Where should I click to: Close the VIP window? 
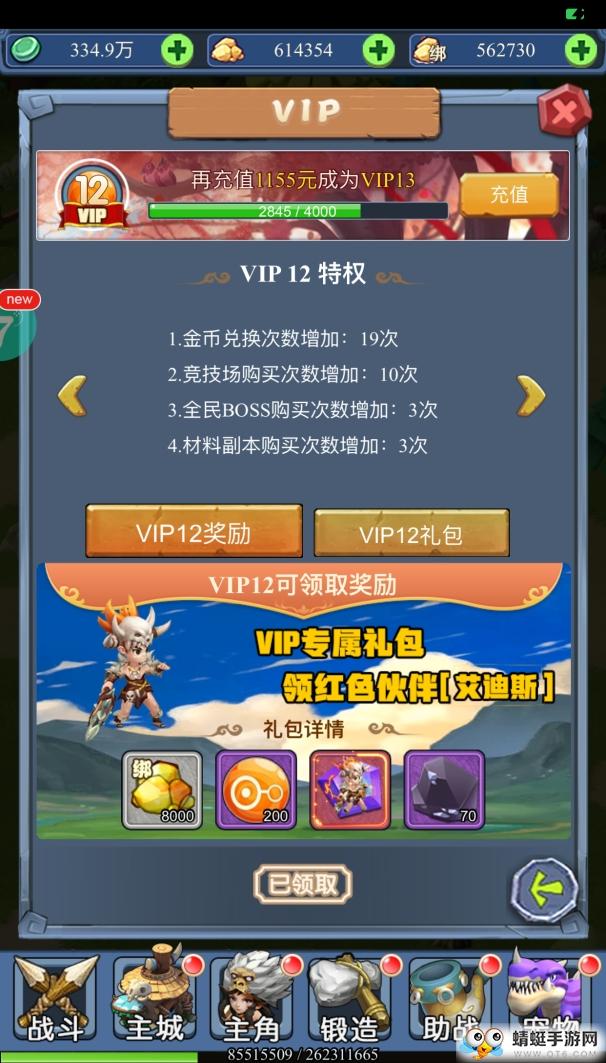click(x=563, y=112)
